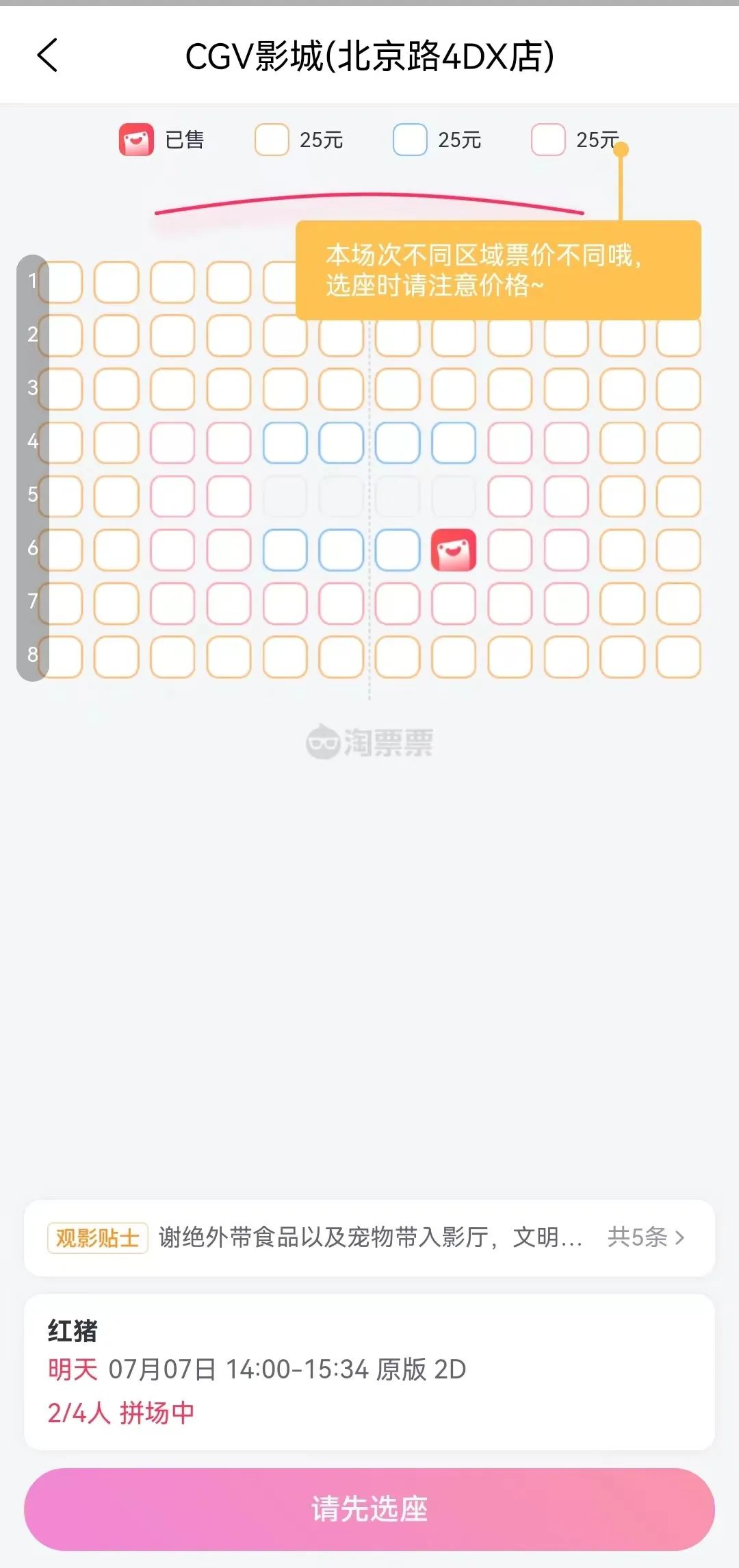Pick the first blue seat in row 4
This screenshot has width=739, height=1568.
pos(285,443)
